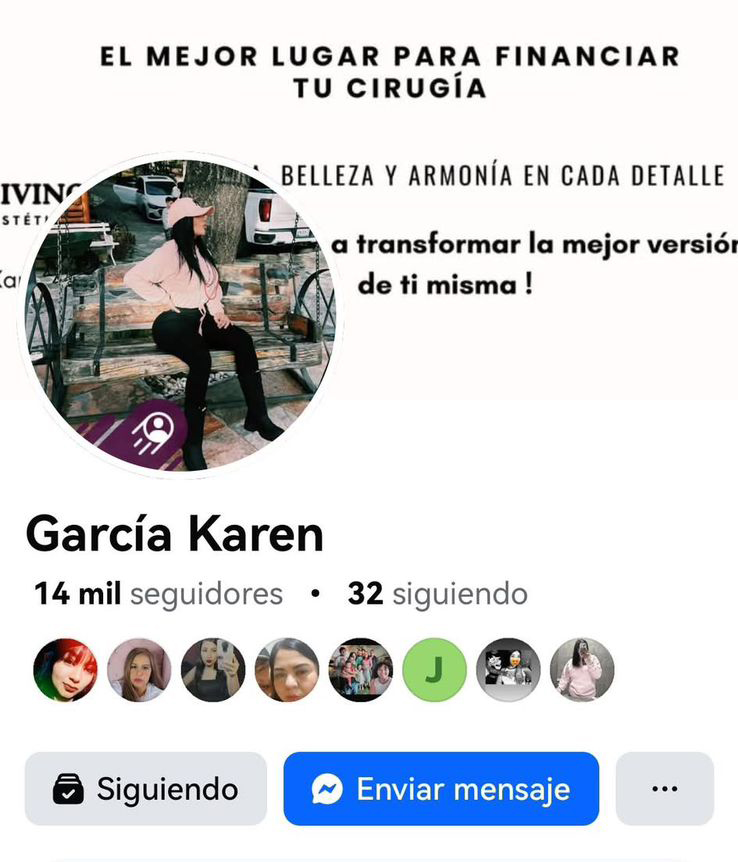Tap the Siguiendo button
Image resolution: width=738 pixels, height=862 pixels.
pyautogui.click(x=146, y=789)
